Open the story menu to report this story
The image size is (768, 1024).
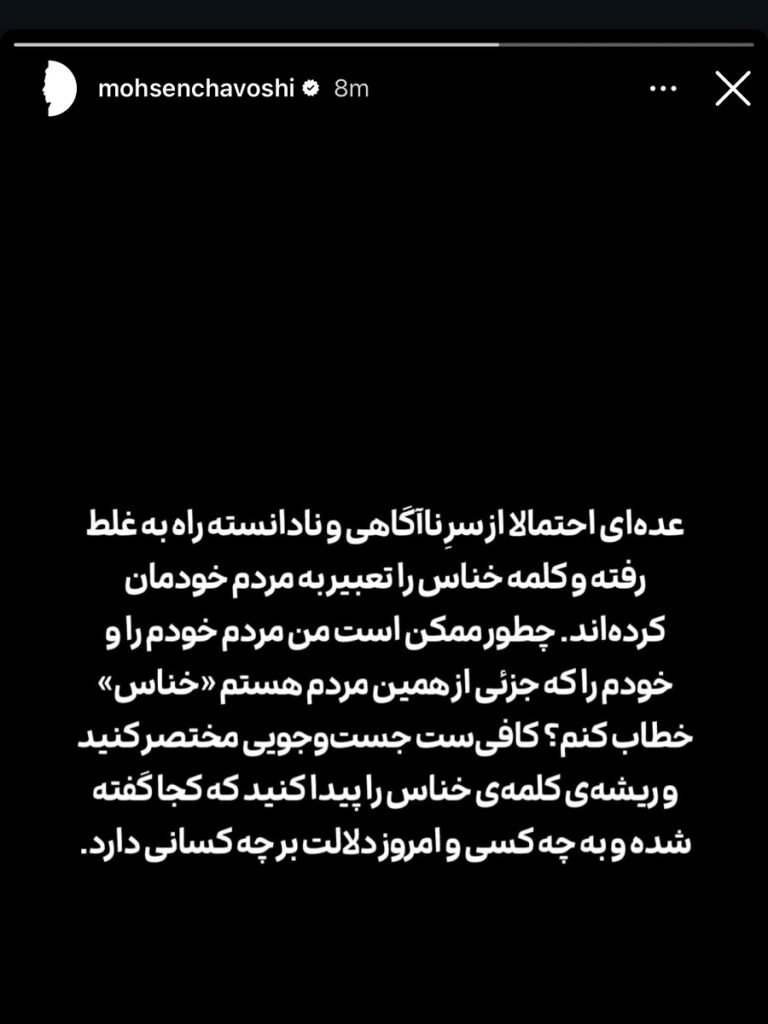[661, 88]
